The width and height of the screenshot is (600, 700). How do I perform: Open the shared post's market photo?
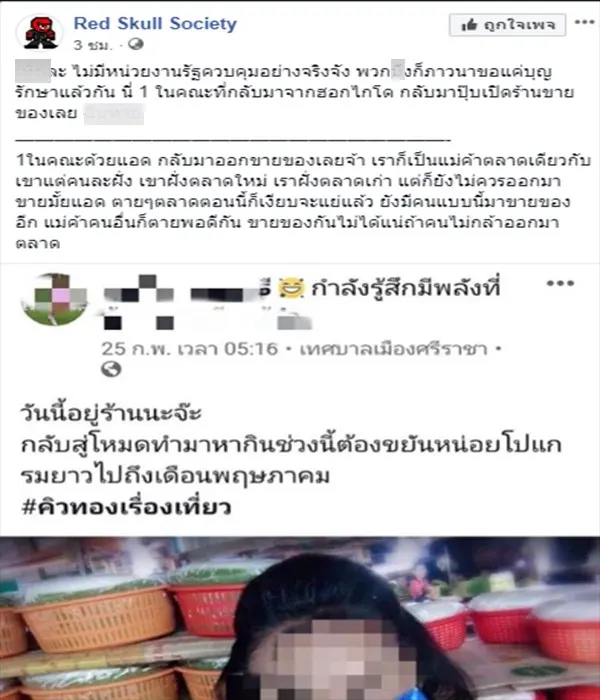tap(300, 618)
